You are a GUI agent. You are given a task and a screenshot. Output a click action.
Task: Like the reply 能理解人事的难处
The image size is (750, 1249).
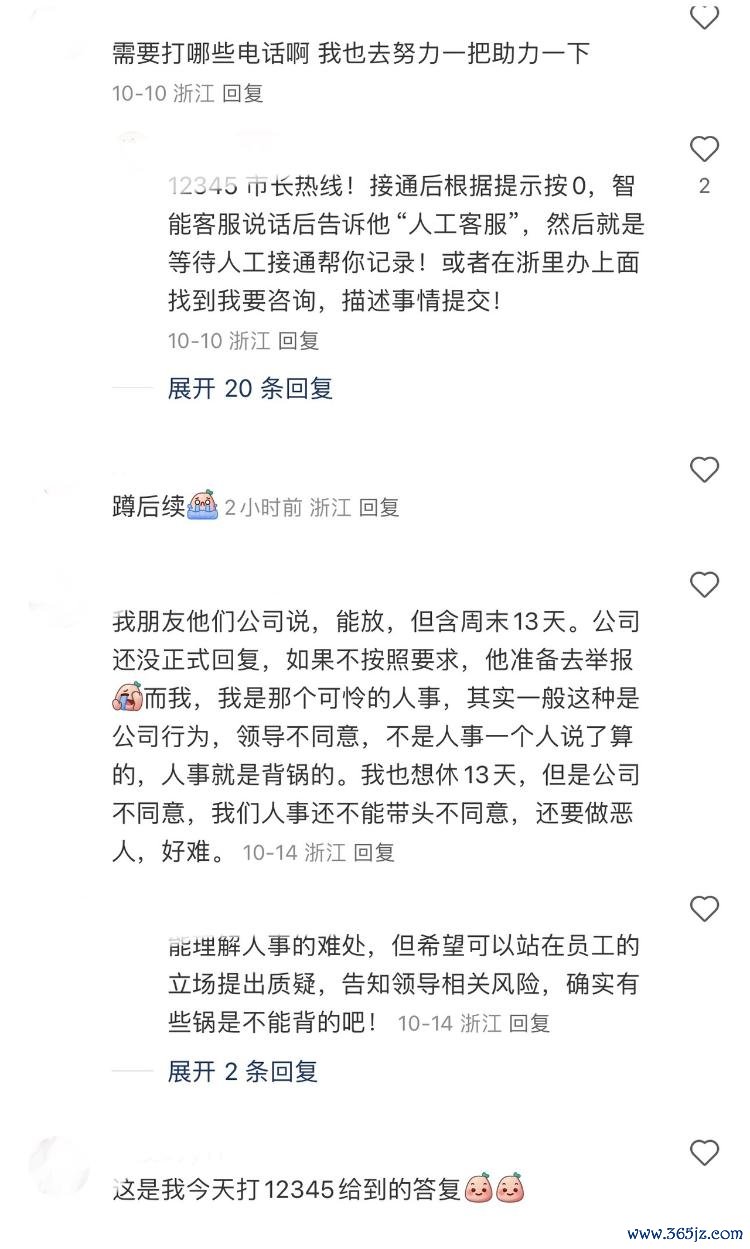705,909
